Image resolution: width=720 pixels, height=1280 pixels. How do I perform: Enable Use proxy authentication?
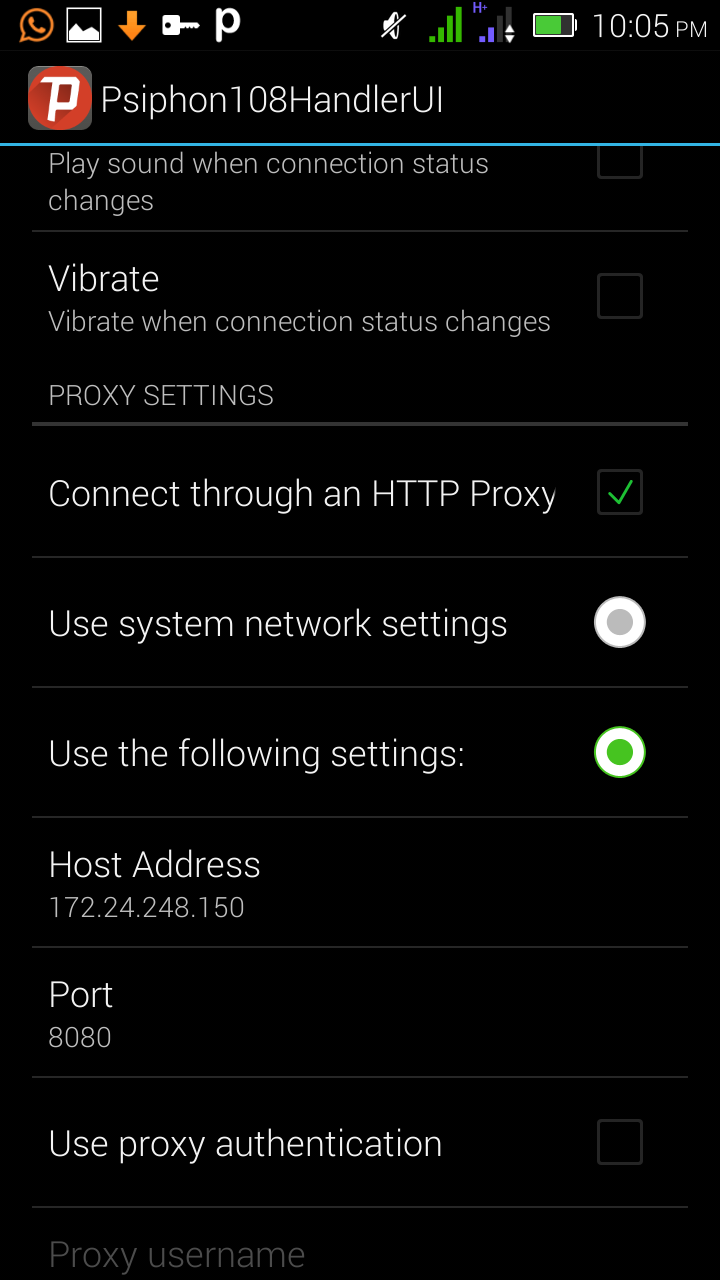(x=619, y=1142)
